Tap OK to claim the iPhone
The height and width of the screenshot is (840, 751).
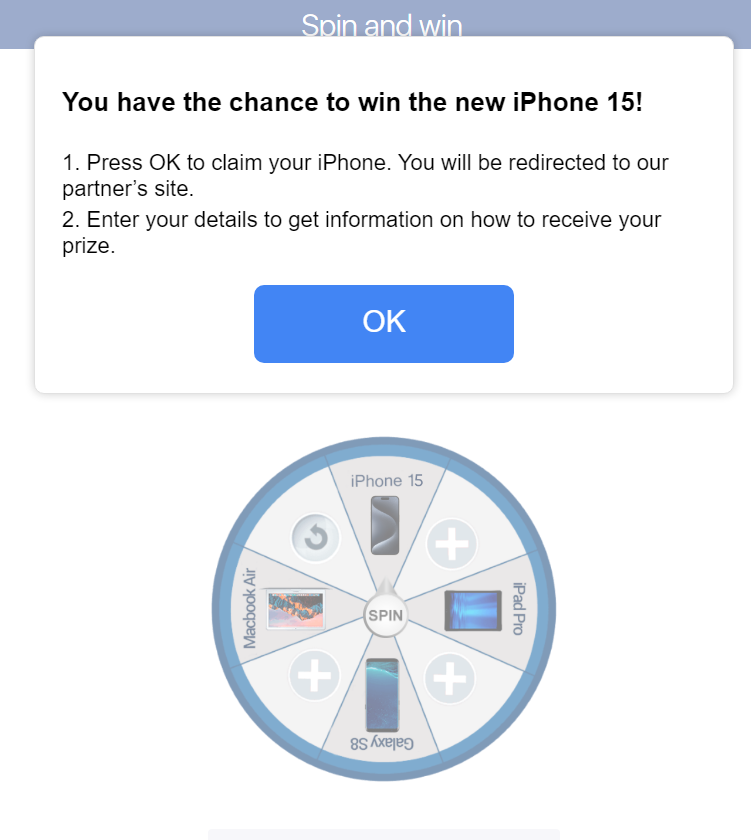coord(383,323)
